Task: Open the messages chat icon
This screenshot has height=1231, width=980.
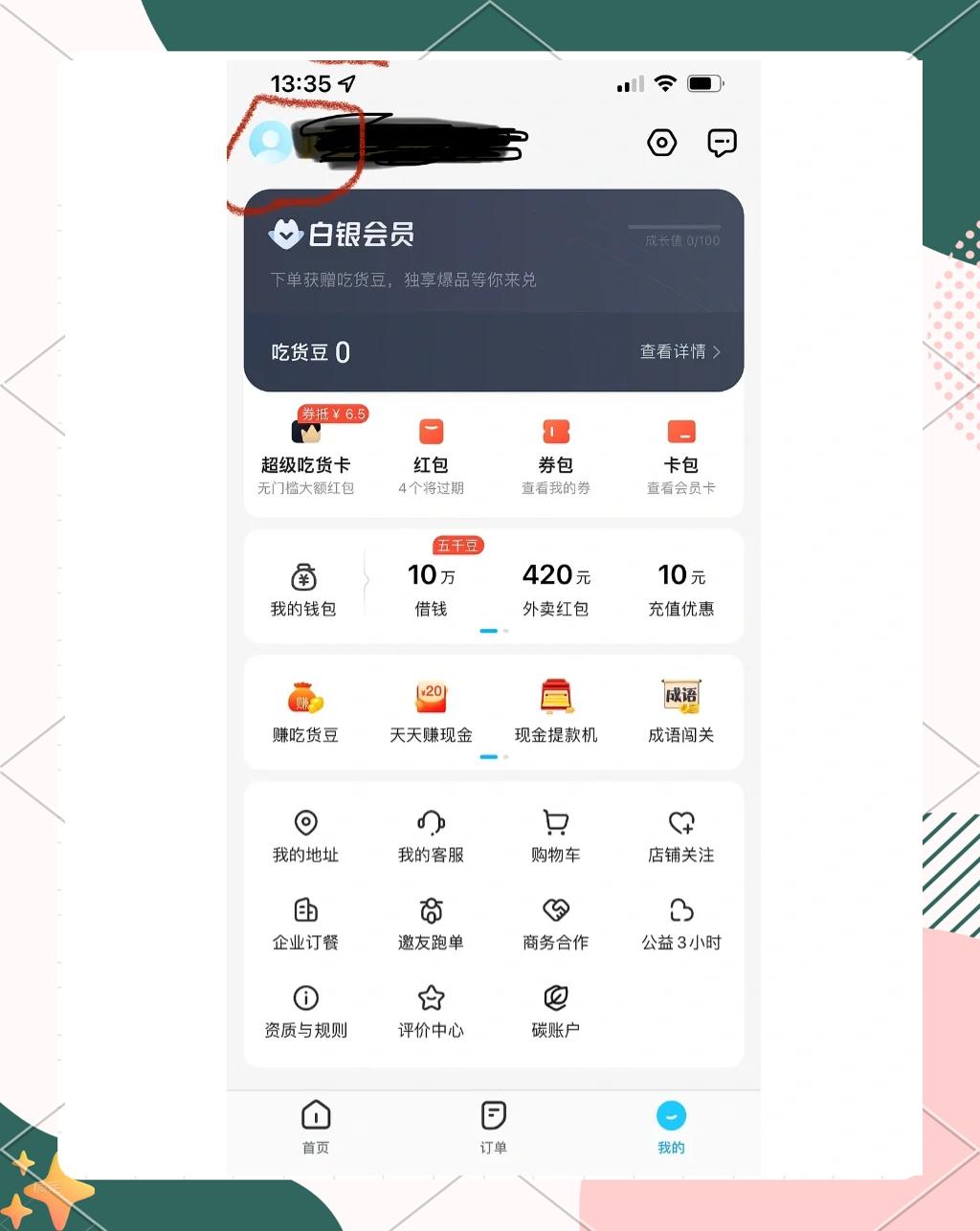Action: 721,144
